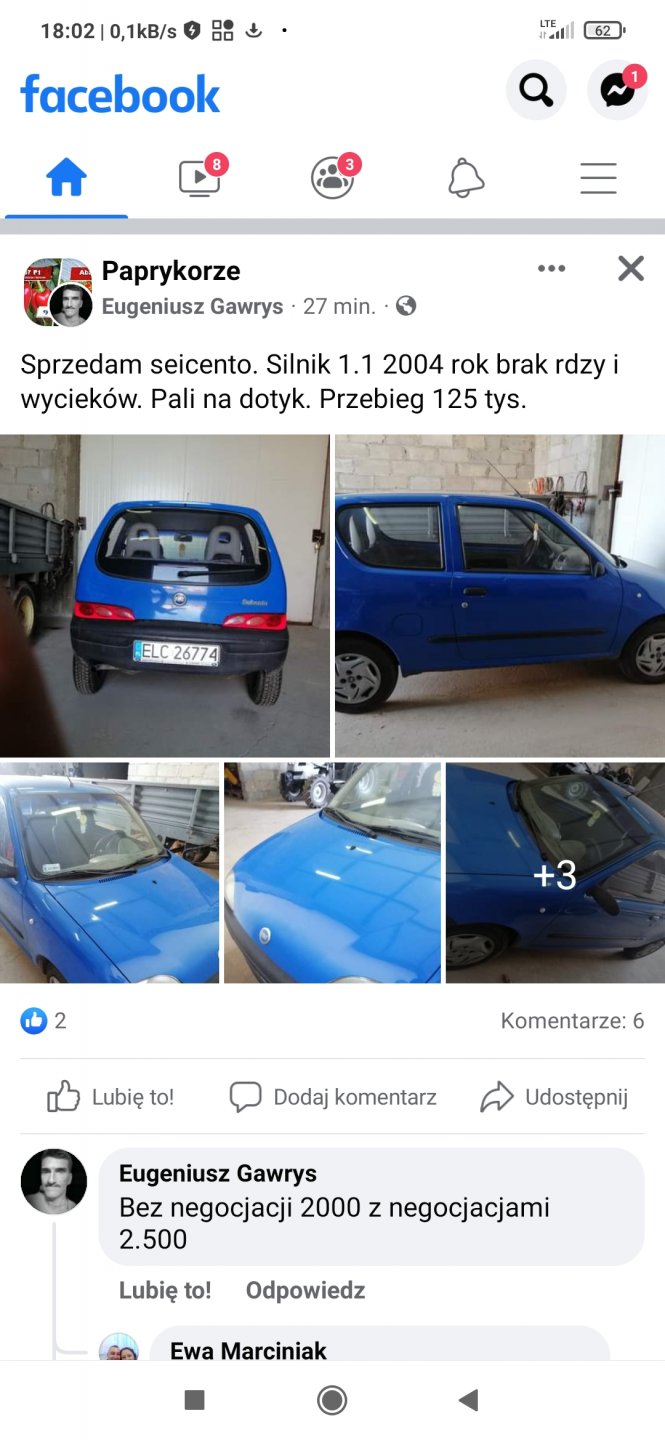Like the post with Lubię to!
Viewport: 665px width, 1440px height.
111,1097
